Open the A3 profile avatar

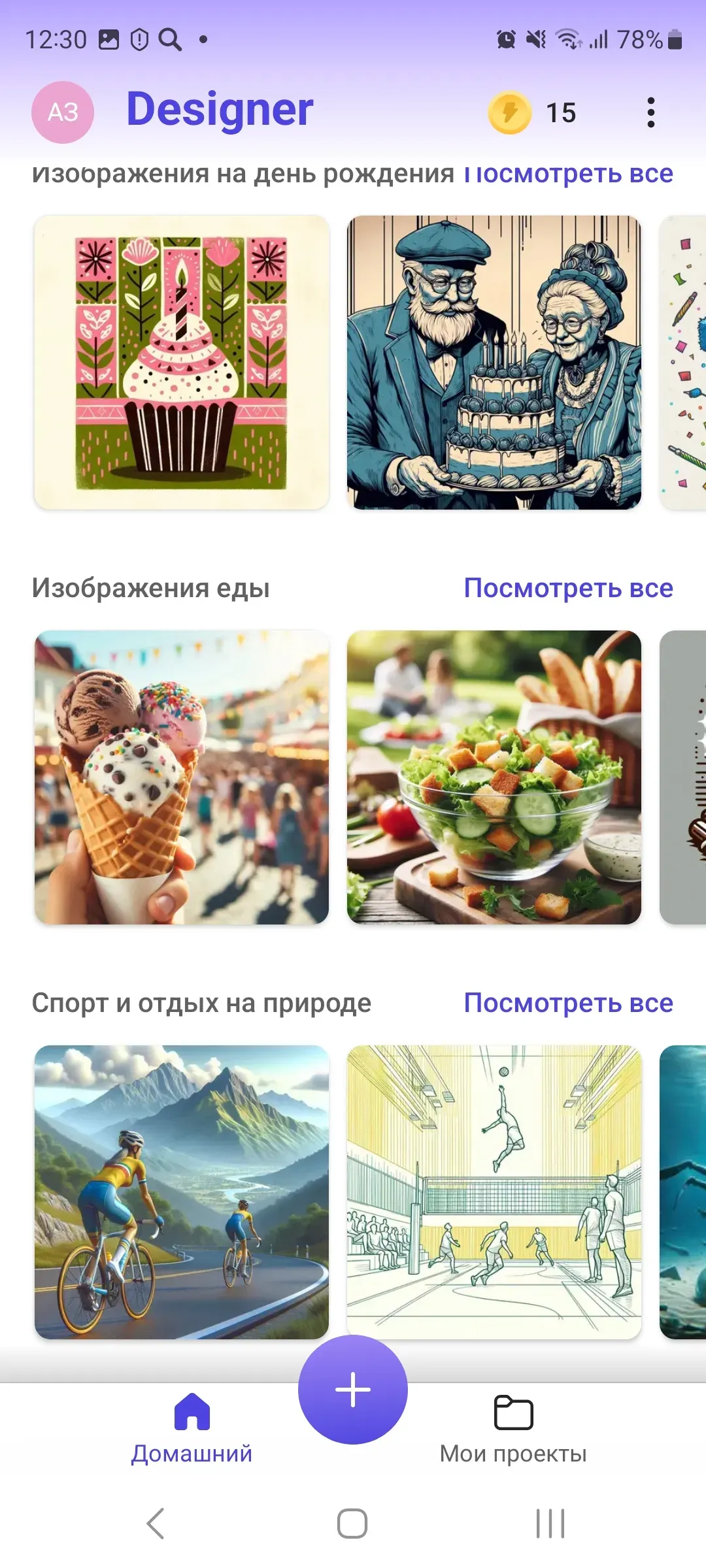pyautogui.click(x=63, y=112)
